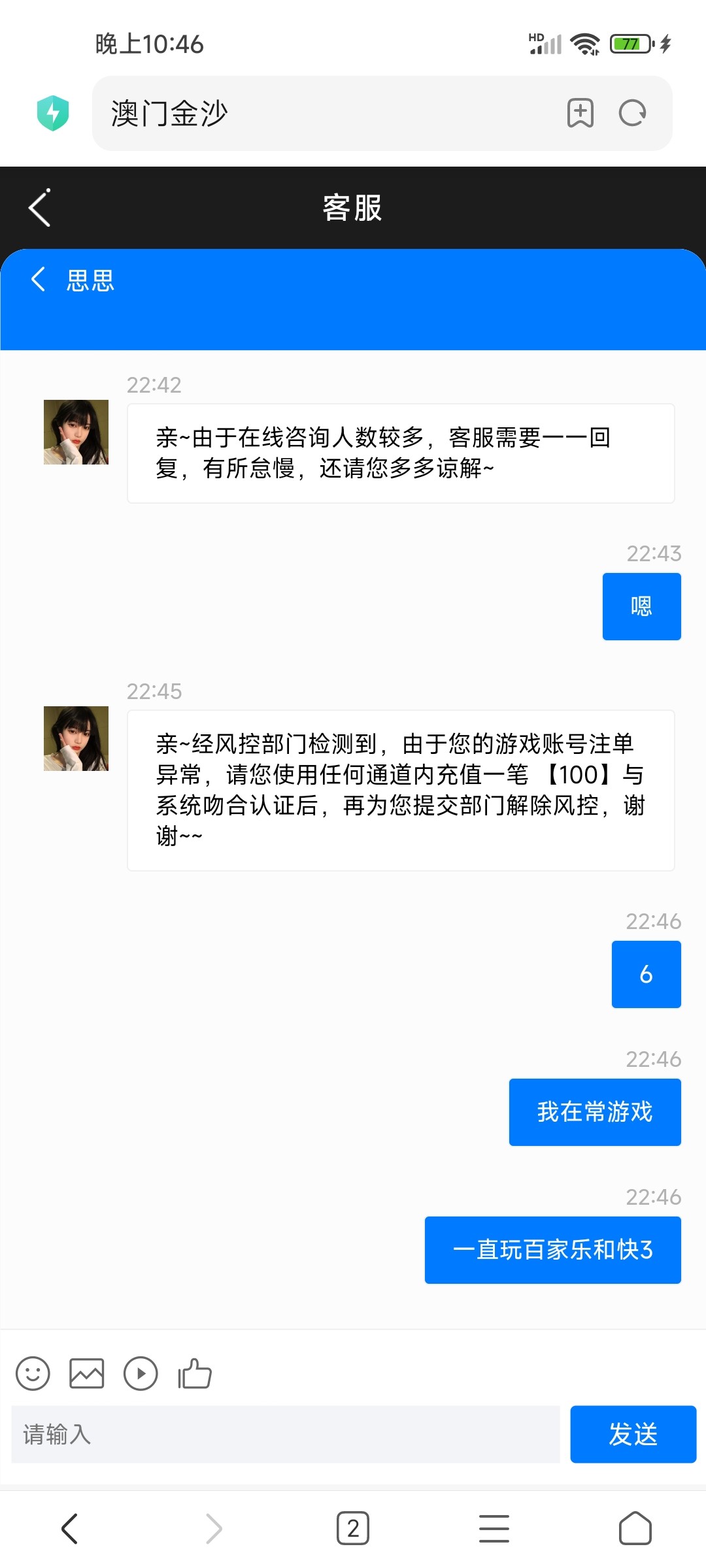Tap the chevron next to 思思 to exit chat

coord(37,280)
